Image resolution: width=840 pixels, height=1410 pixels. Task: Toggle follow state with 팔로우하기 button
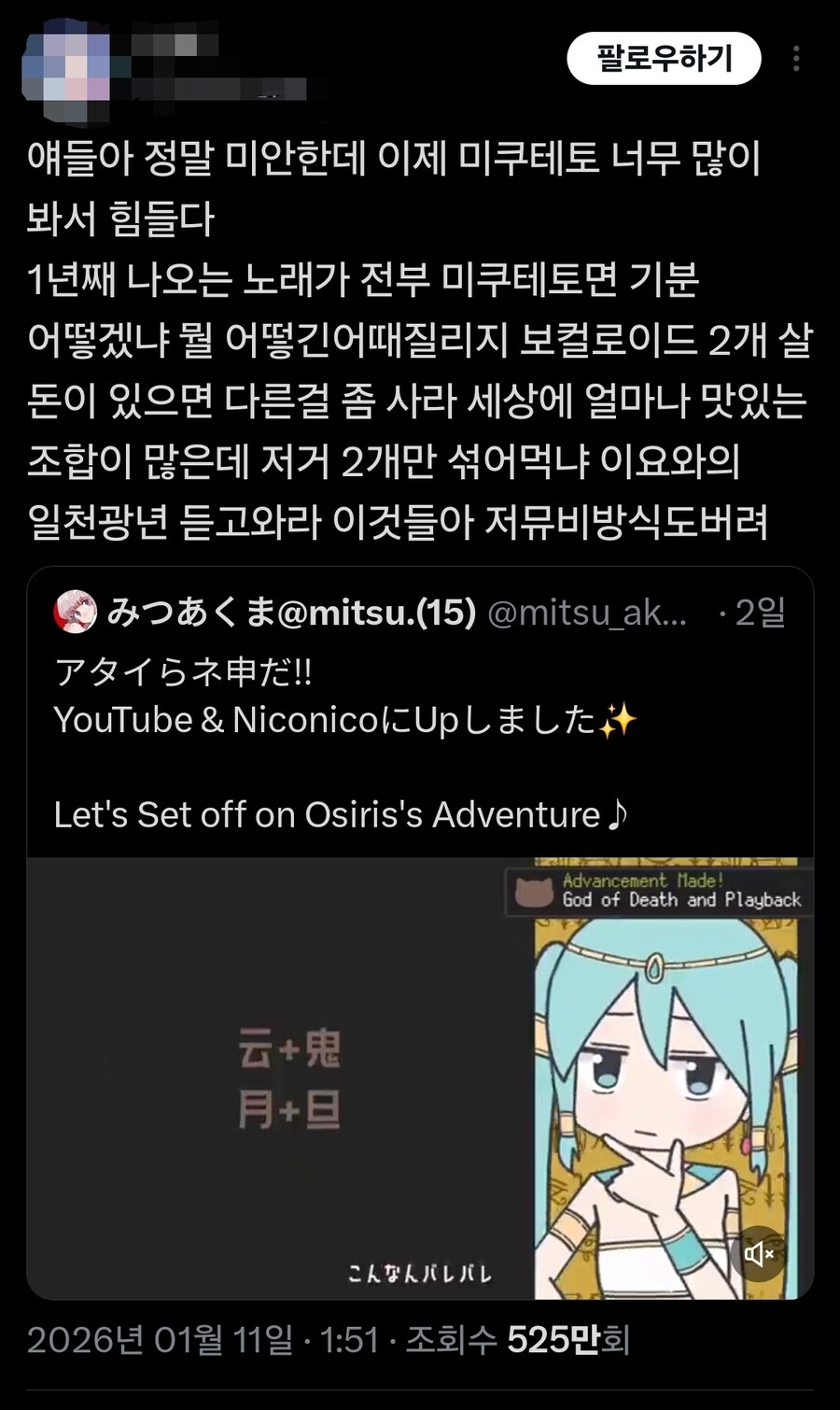coord(665,57)
